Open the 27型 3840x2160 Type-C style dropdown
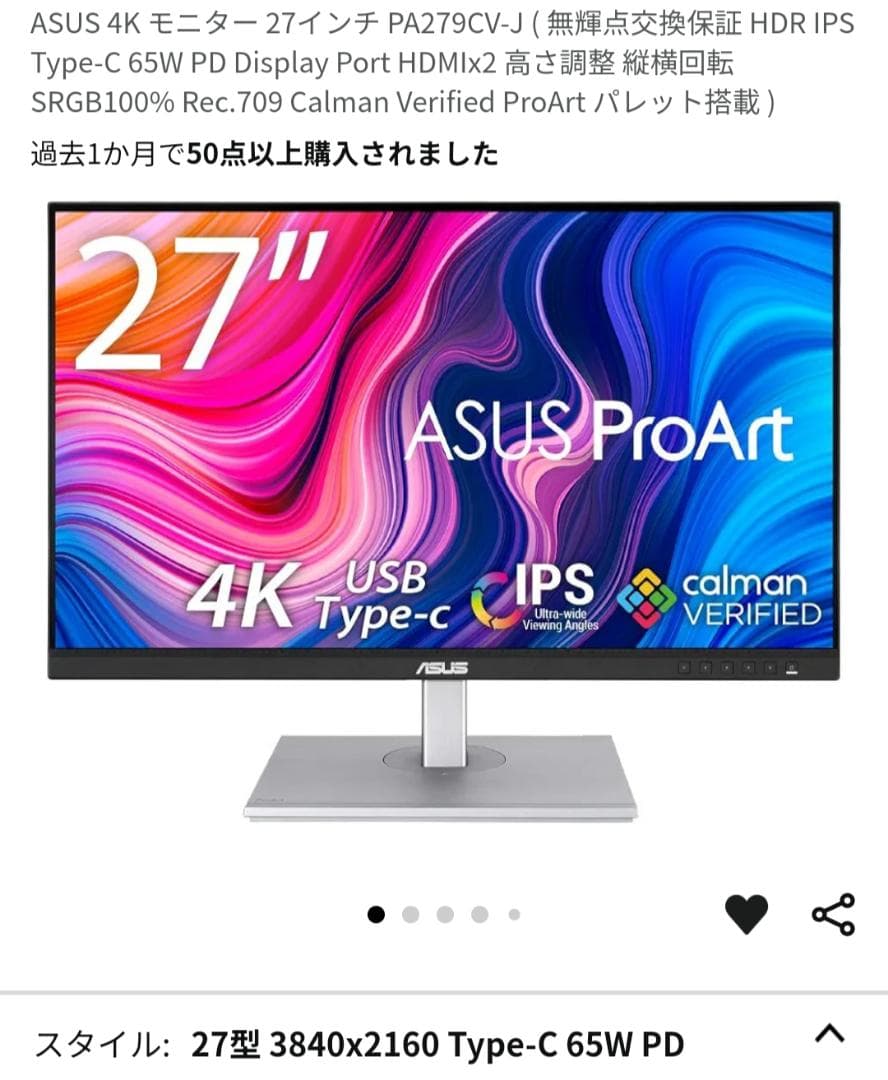The image size is (888, 1080). click(440, 1043)
